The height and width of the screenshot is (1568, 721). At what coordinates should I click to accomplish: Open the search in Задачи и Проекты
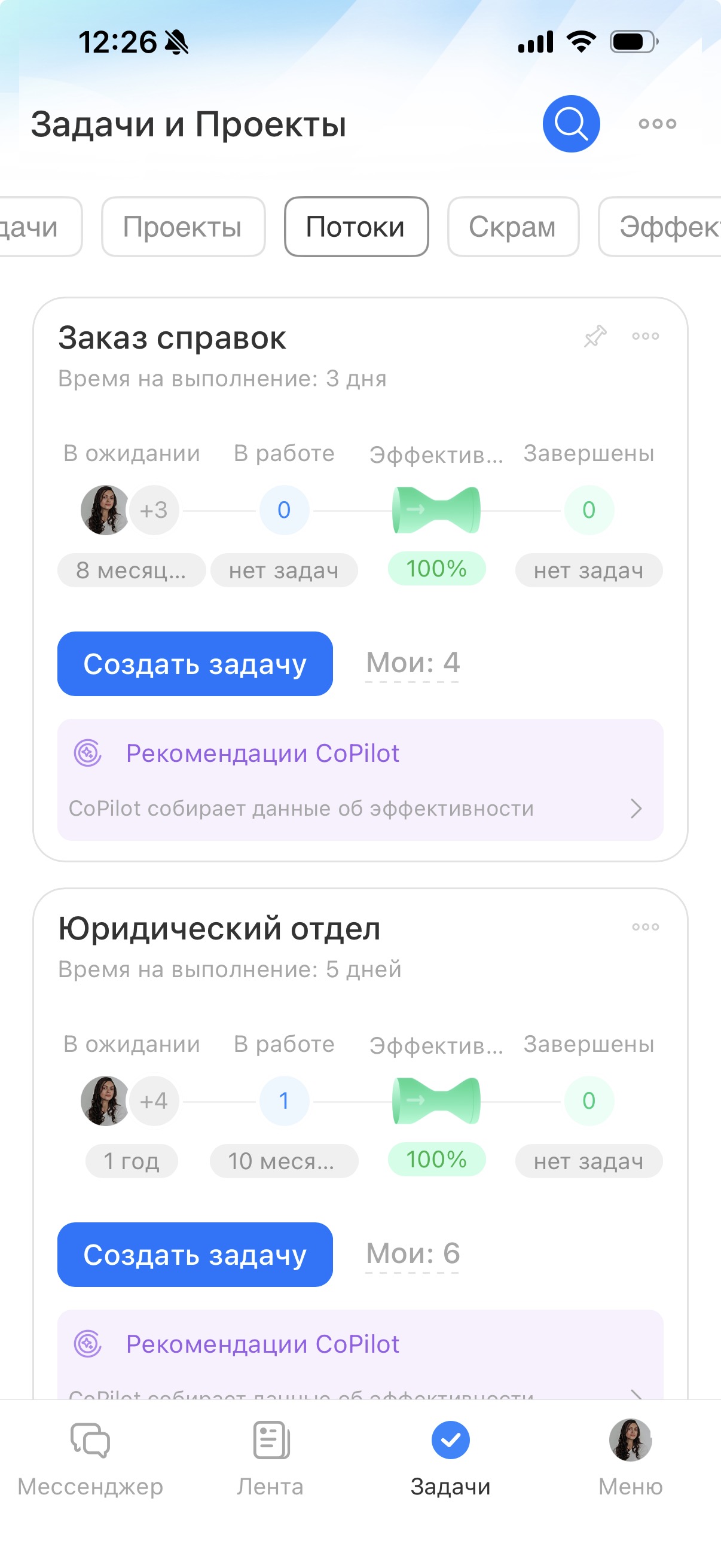point(571,124)
